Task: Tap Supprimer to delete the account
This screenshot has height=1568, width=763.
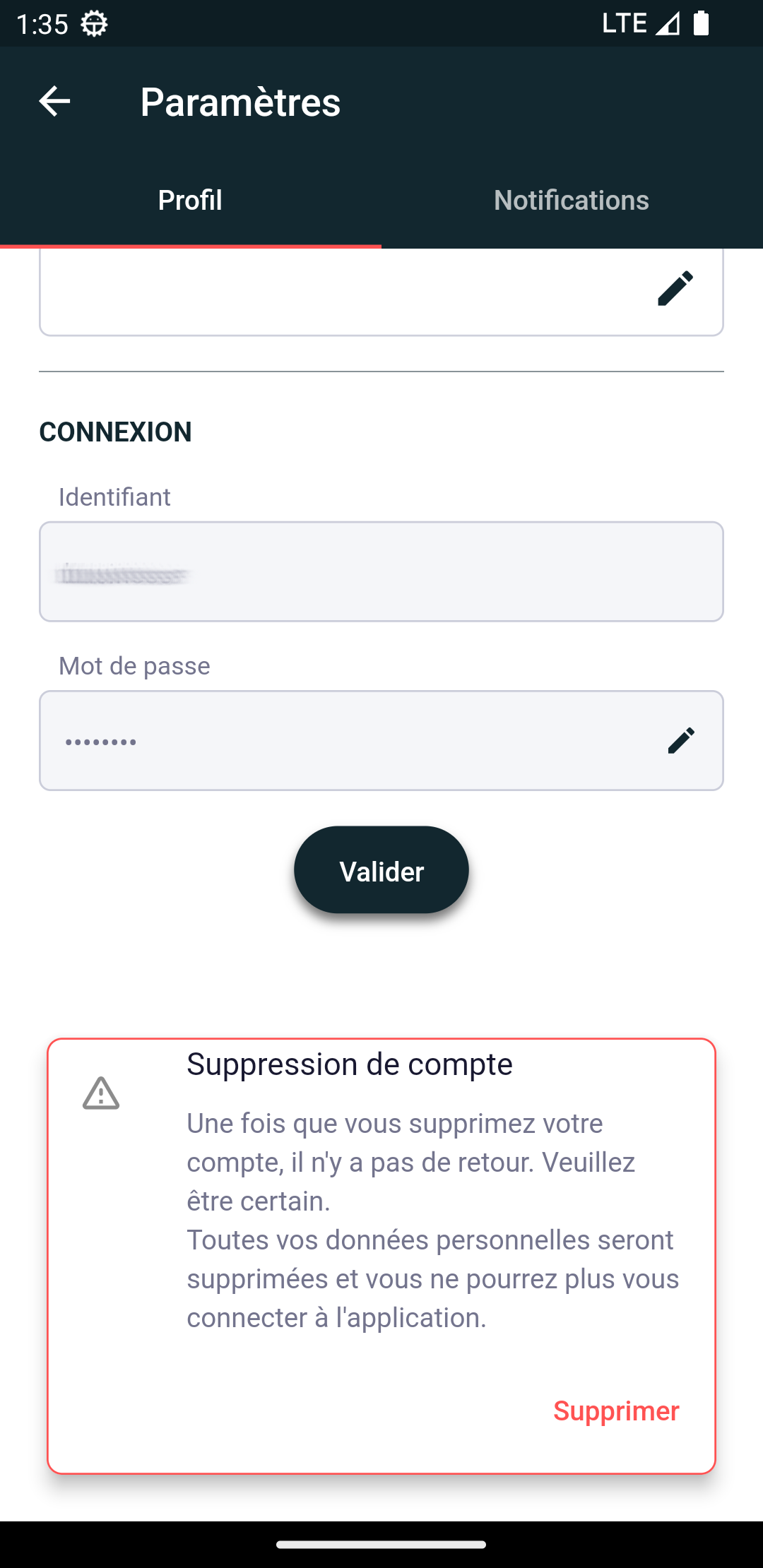Action: click(x=616, y=1410)
